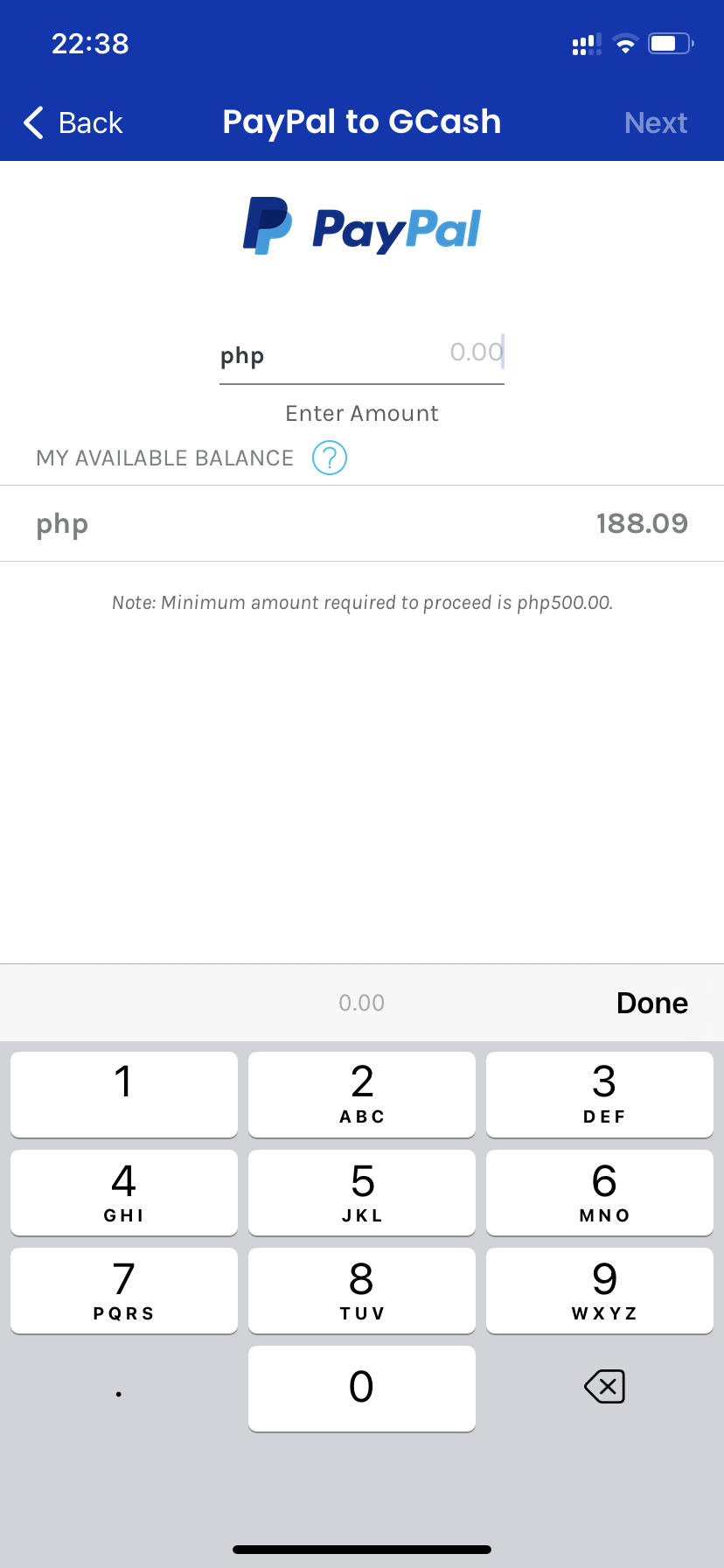Viewport: 724px width, 1568px height.
Task: Tap Done above the keypad
Action: 652,1003
